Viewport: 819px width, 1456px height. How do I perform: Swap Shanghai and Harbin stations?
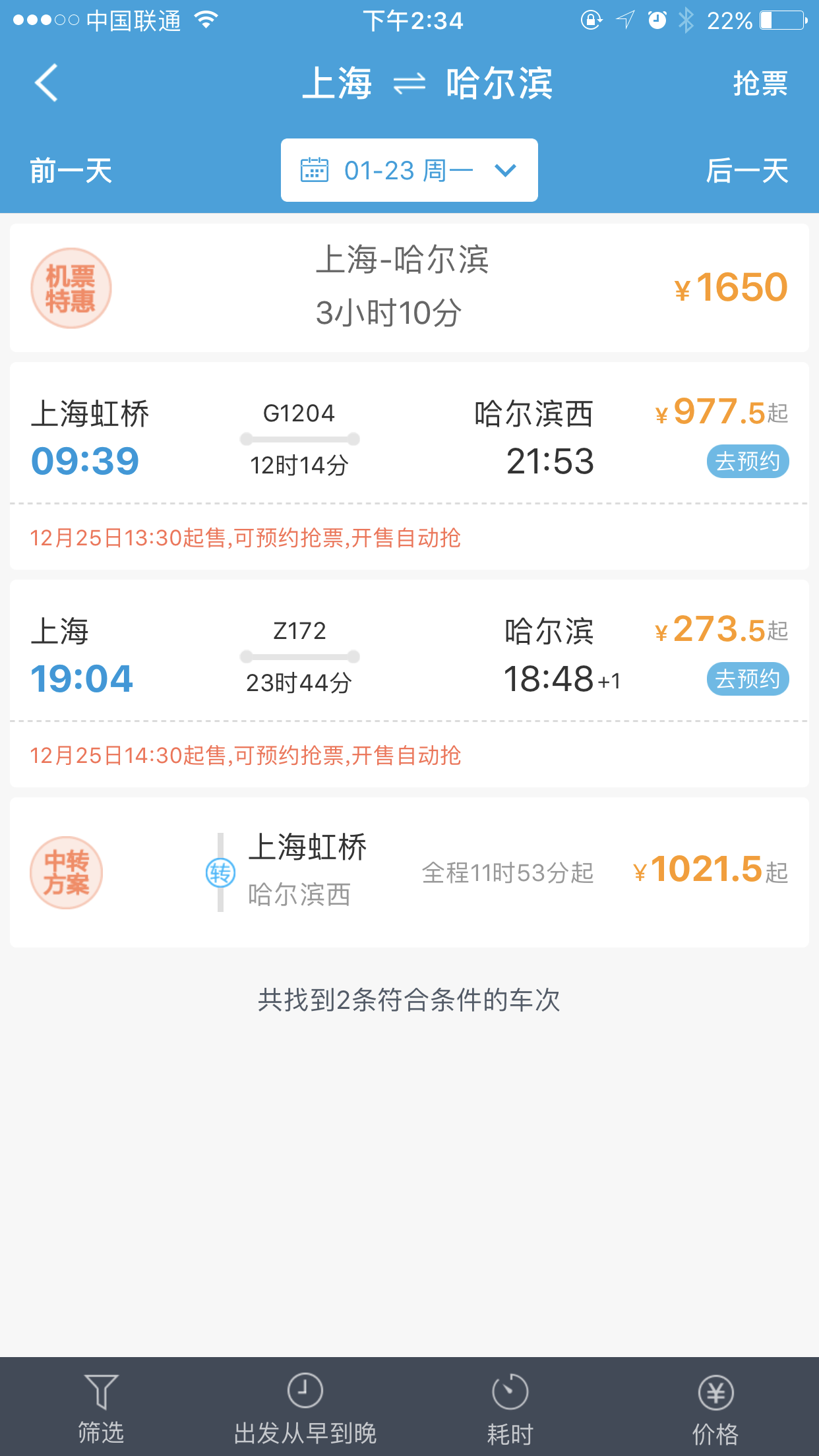[409, 84]
